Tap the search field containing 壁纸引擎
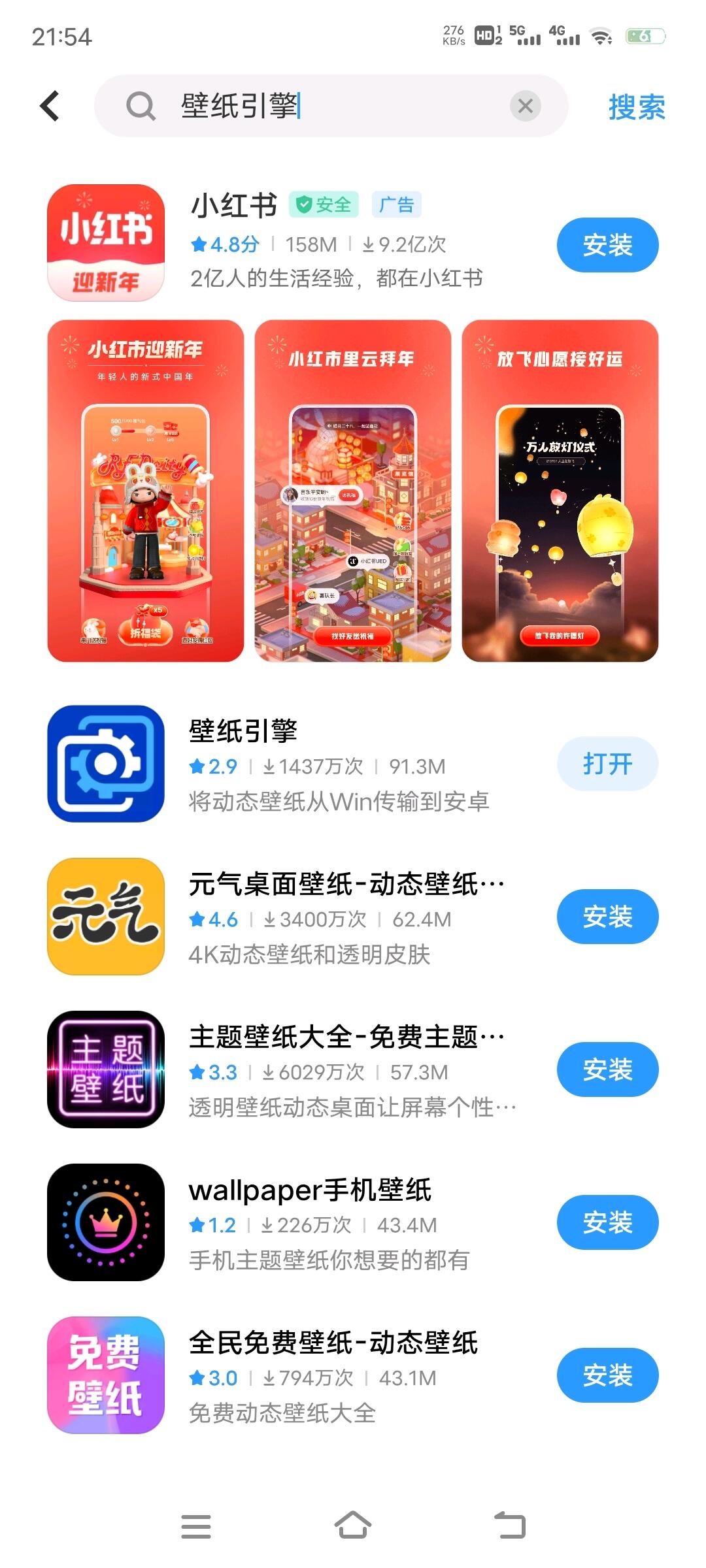Screen dimensions: 706x1568 click(x=331, y=106)
